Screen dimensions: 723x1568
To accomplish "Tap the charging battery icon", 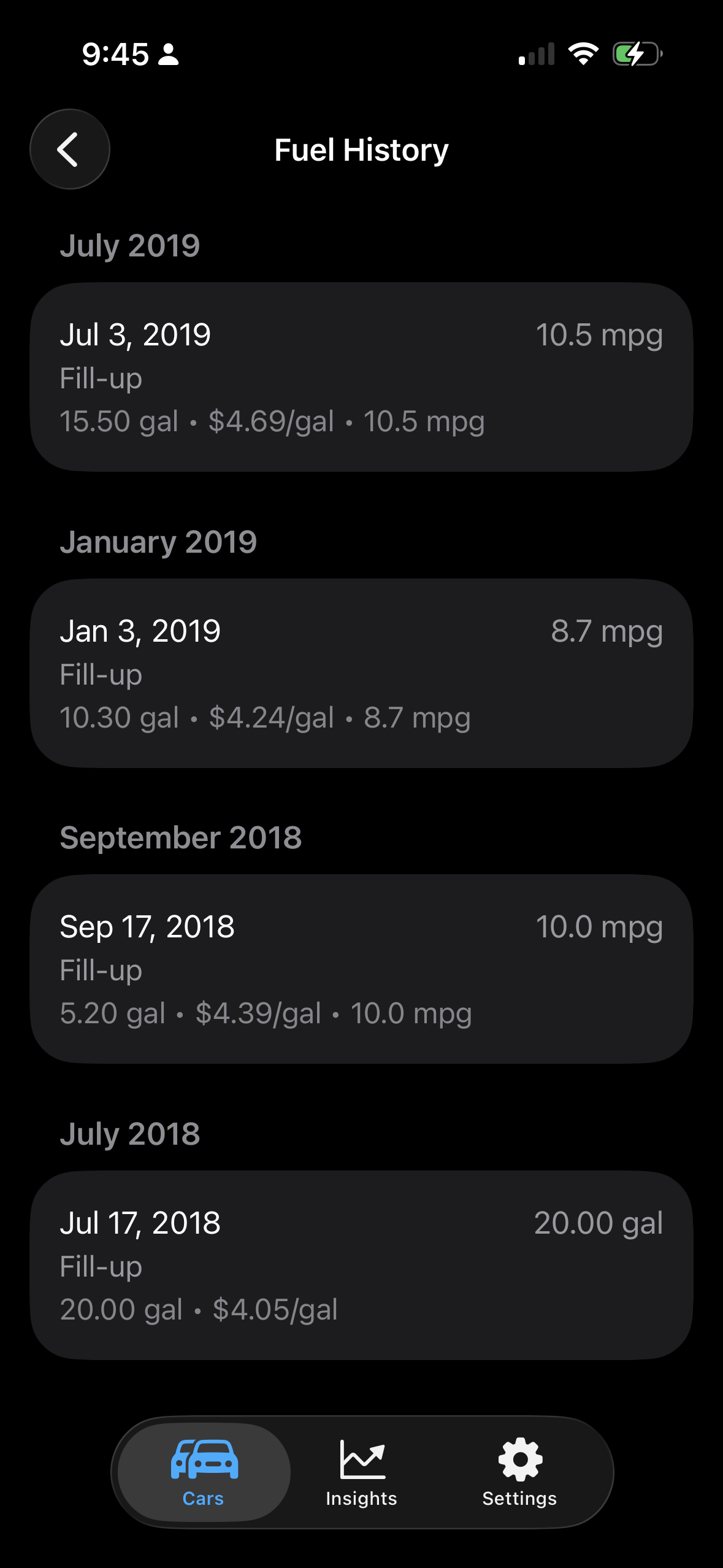I will [x=635, y=54].
